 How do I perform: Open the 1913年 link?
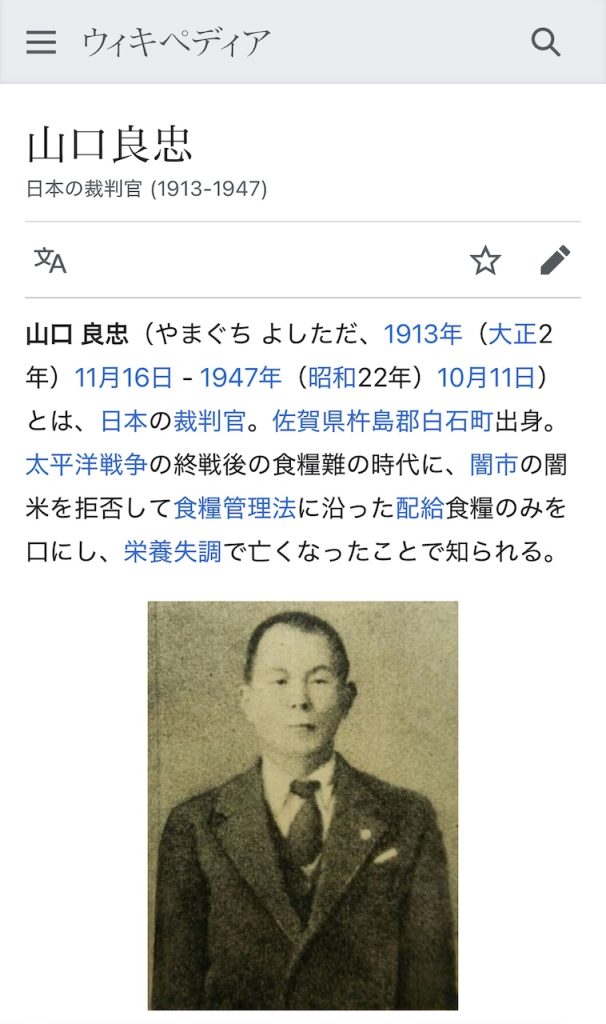point(423,334)
